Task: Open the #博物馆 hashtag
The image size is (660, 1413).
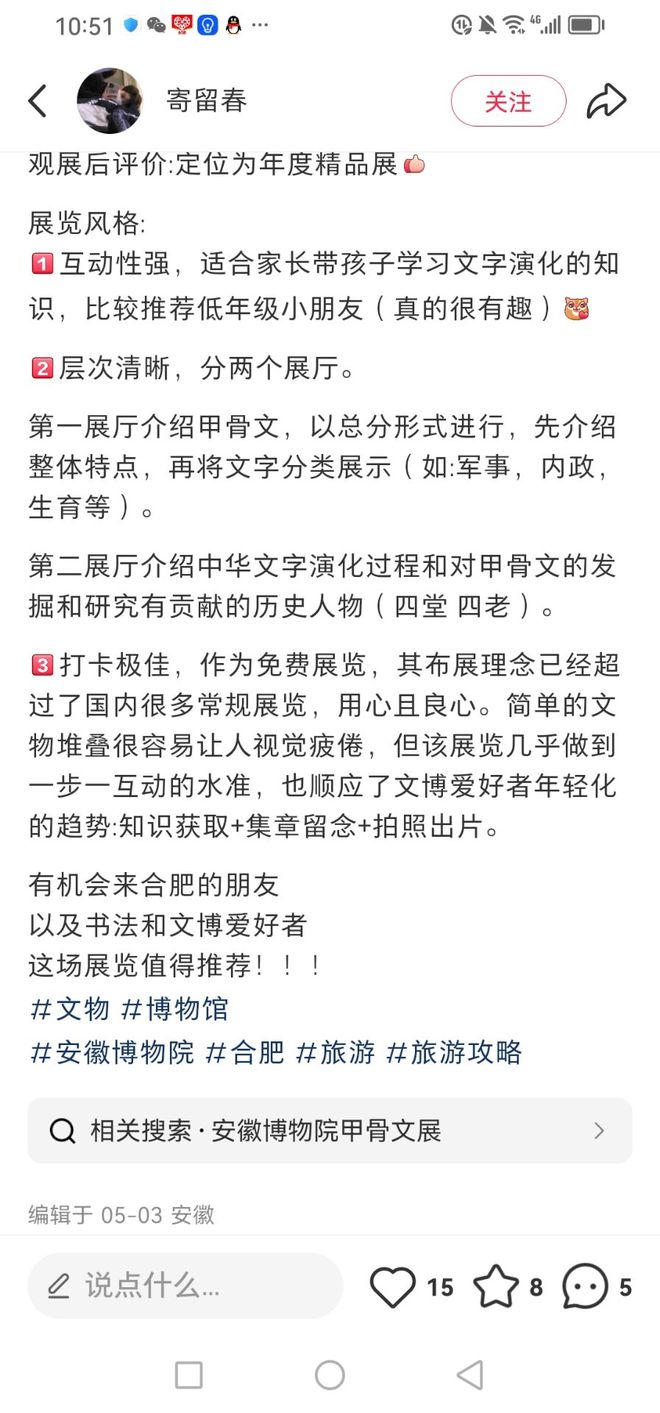Action: [x=175, y=1009]
